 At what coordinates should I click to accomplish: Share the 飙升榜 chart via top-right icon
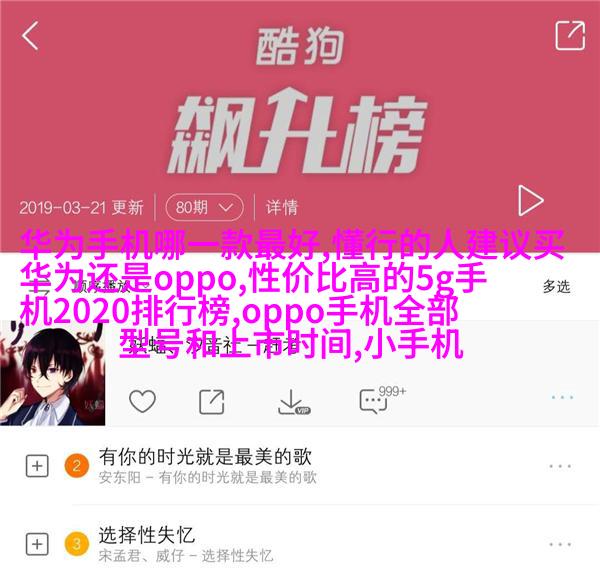[569, 36]
